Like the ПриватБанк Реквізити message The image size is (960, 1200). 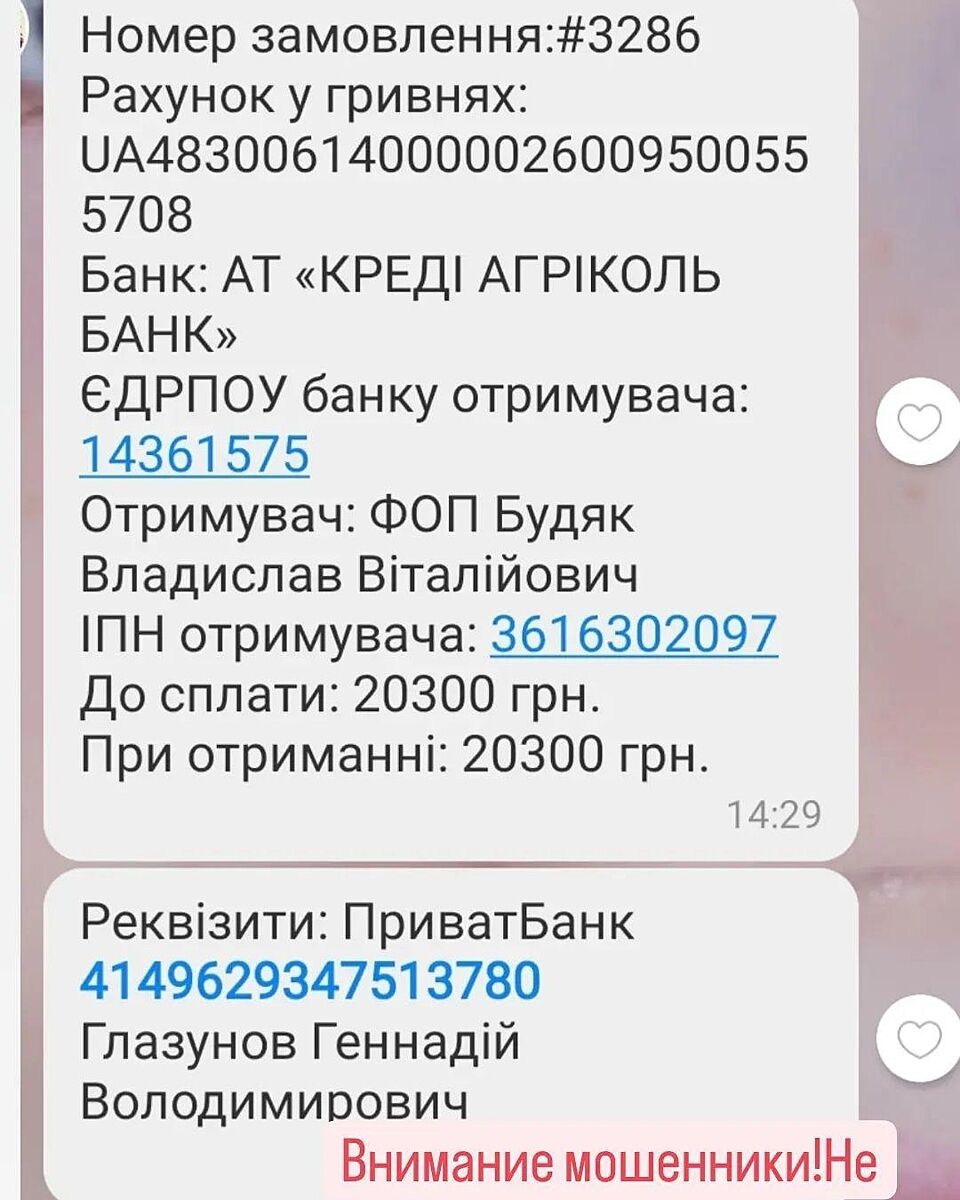[920, 1040]
